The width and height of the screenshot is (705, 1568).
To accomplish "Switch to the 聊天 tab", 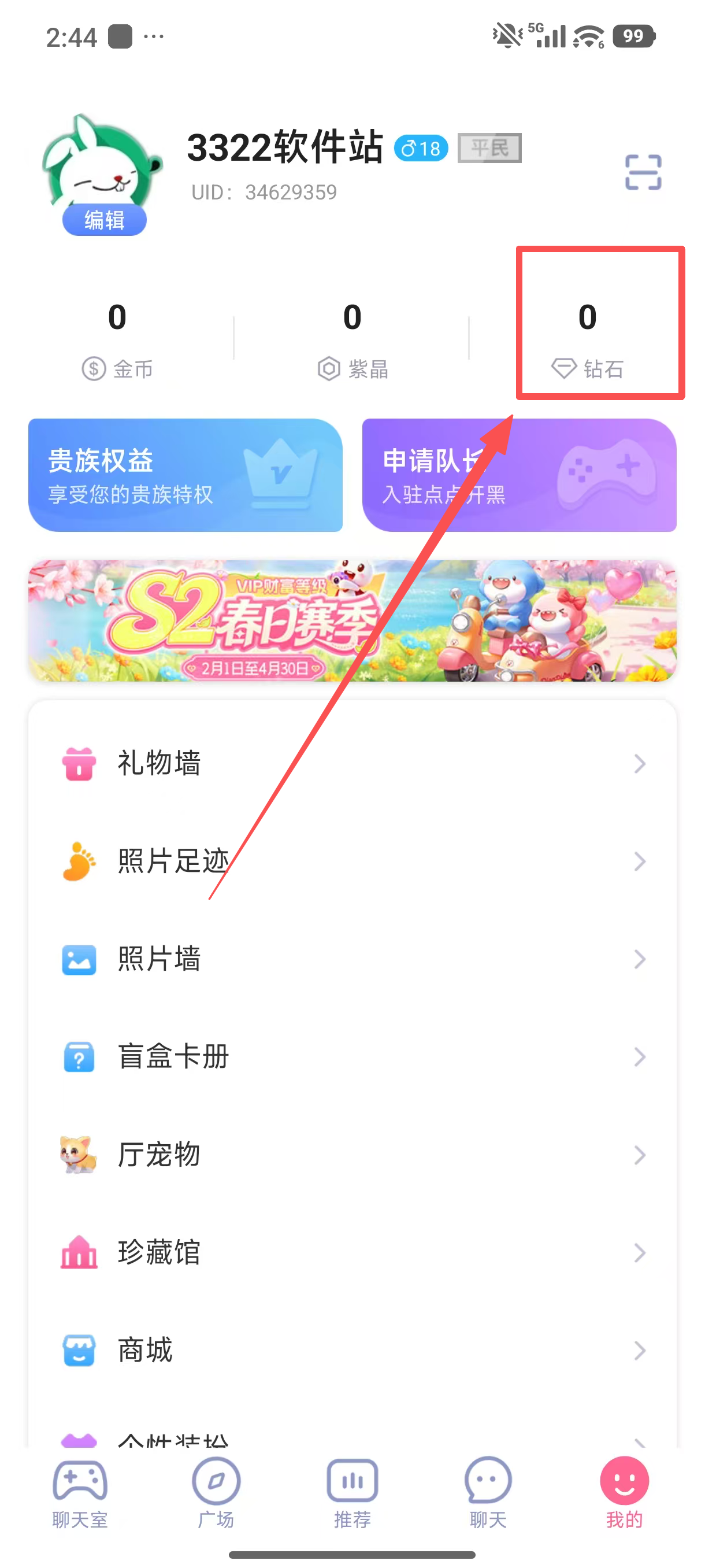I will pyautogui.click(x=488, y=1492).
